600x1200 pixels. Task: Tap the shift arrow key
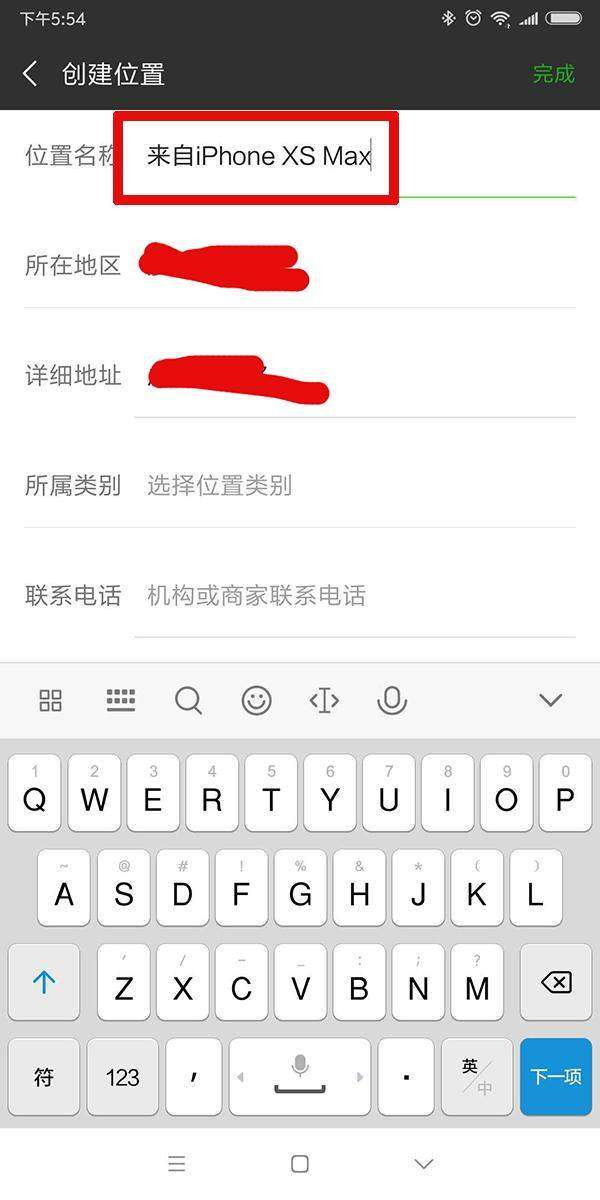(43, 983)
